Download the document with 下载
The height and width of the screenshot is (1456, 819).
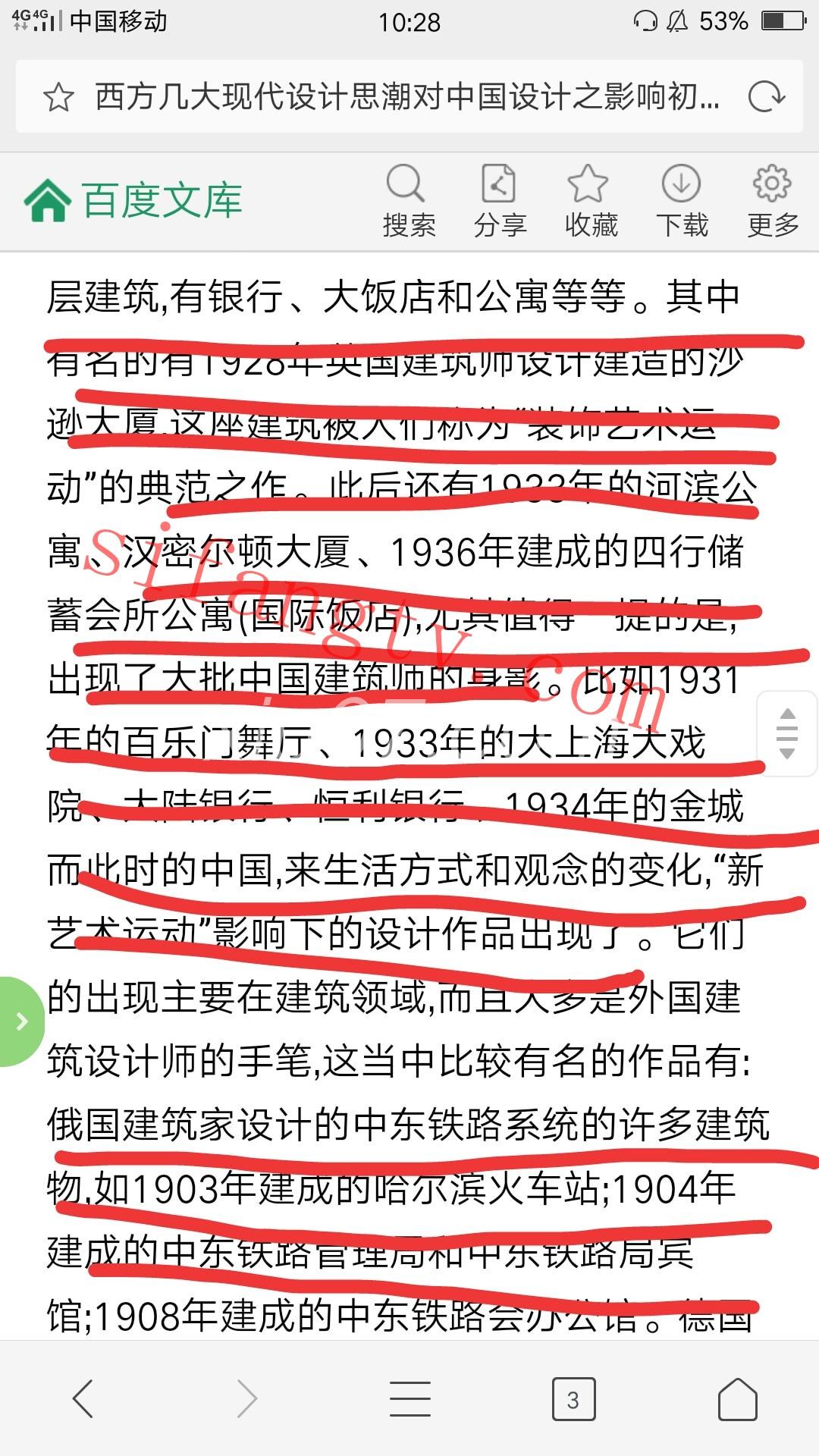coord(681,202)
